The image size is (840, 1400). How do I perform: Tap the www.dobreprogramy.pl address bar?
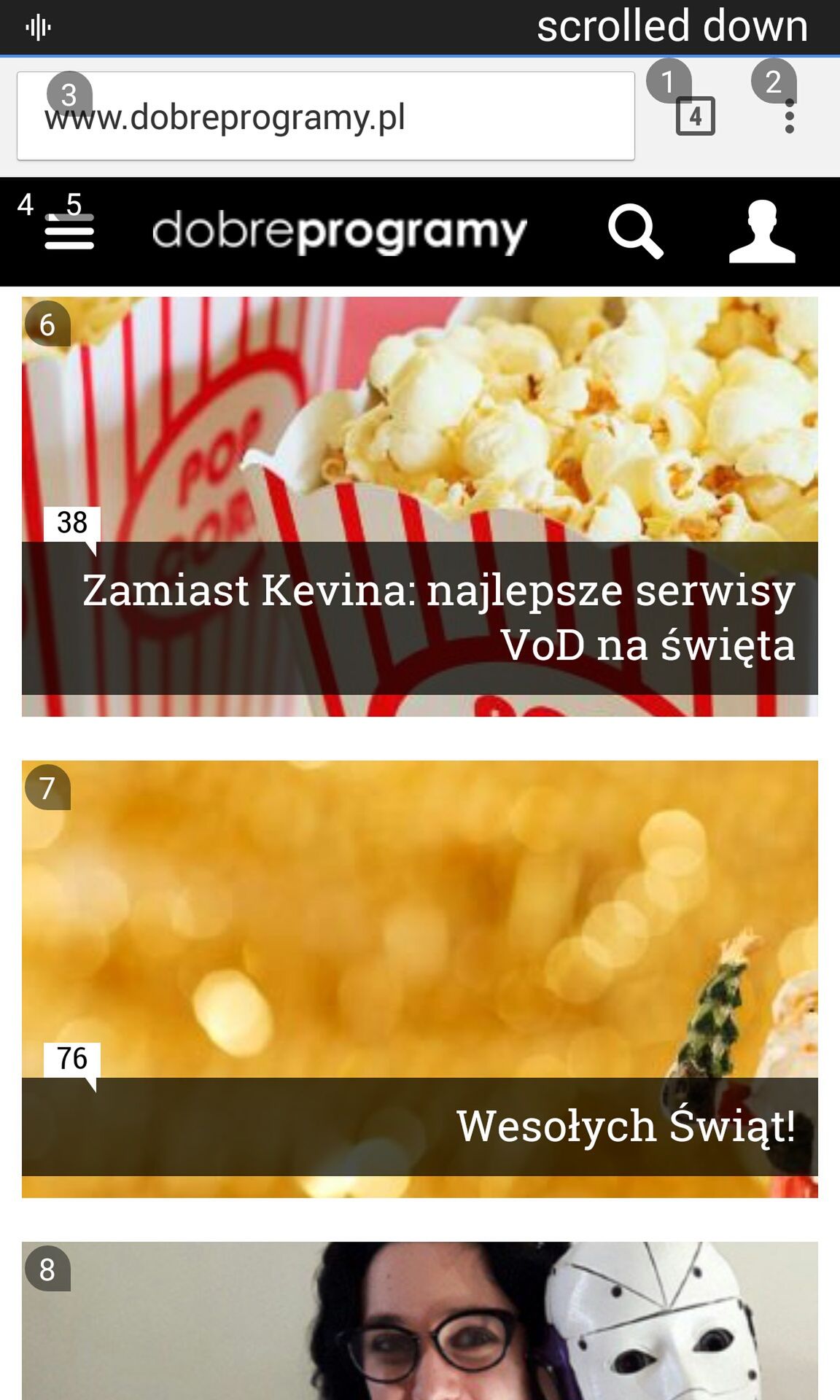coord(325,116)
